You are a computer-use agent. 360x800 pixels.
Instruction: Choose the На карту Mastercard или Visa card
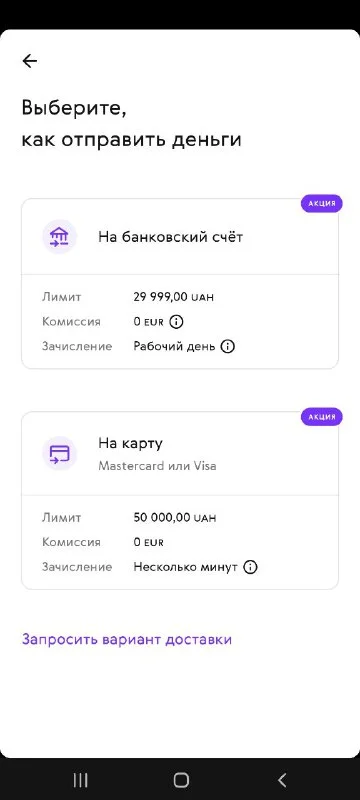[179, 501]
